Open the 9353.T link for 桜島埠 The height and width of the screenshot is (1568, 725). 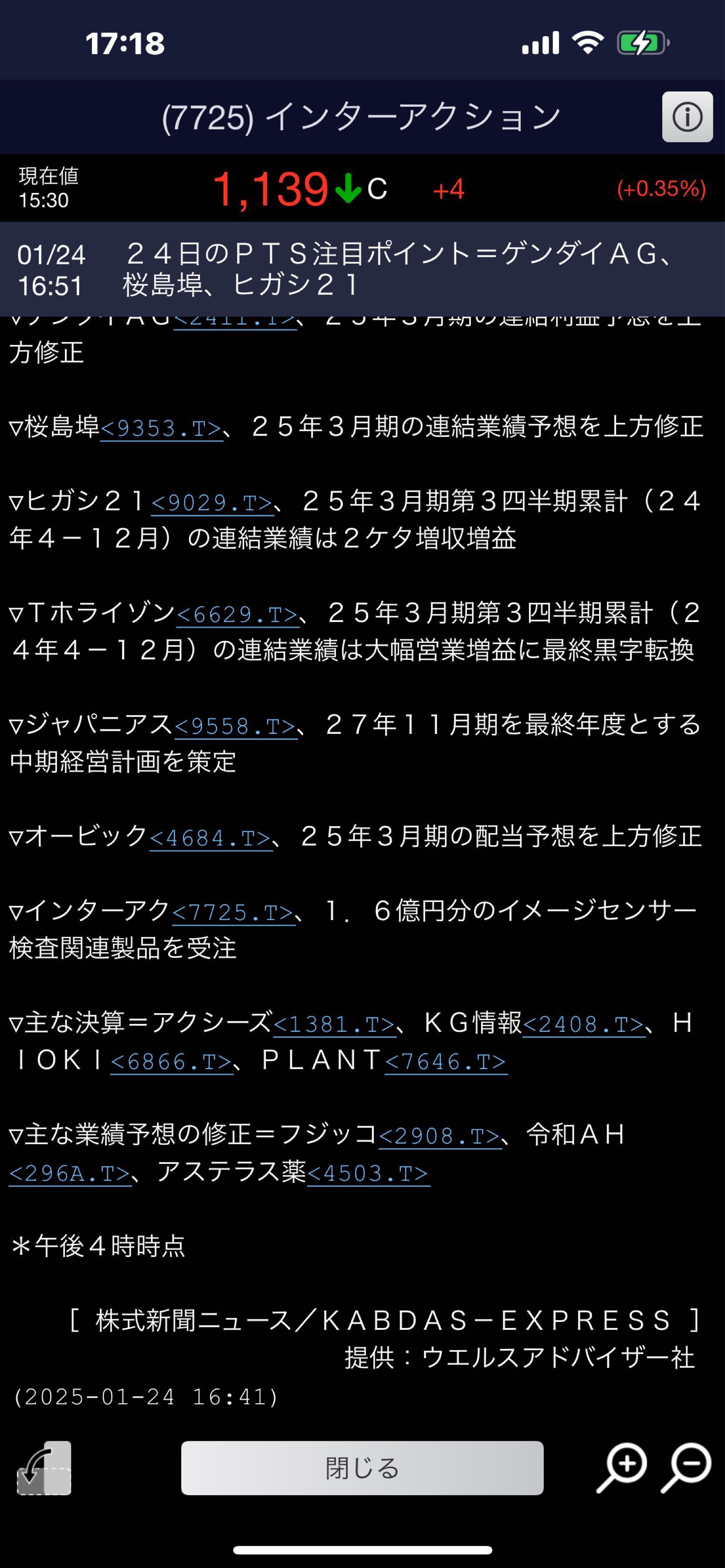162,429
